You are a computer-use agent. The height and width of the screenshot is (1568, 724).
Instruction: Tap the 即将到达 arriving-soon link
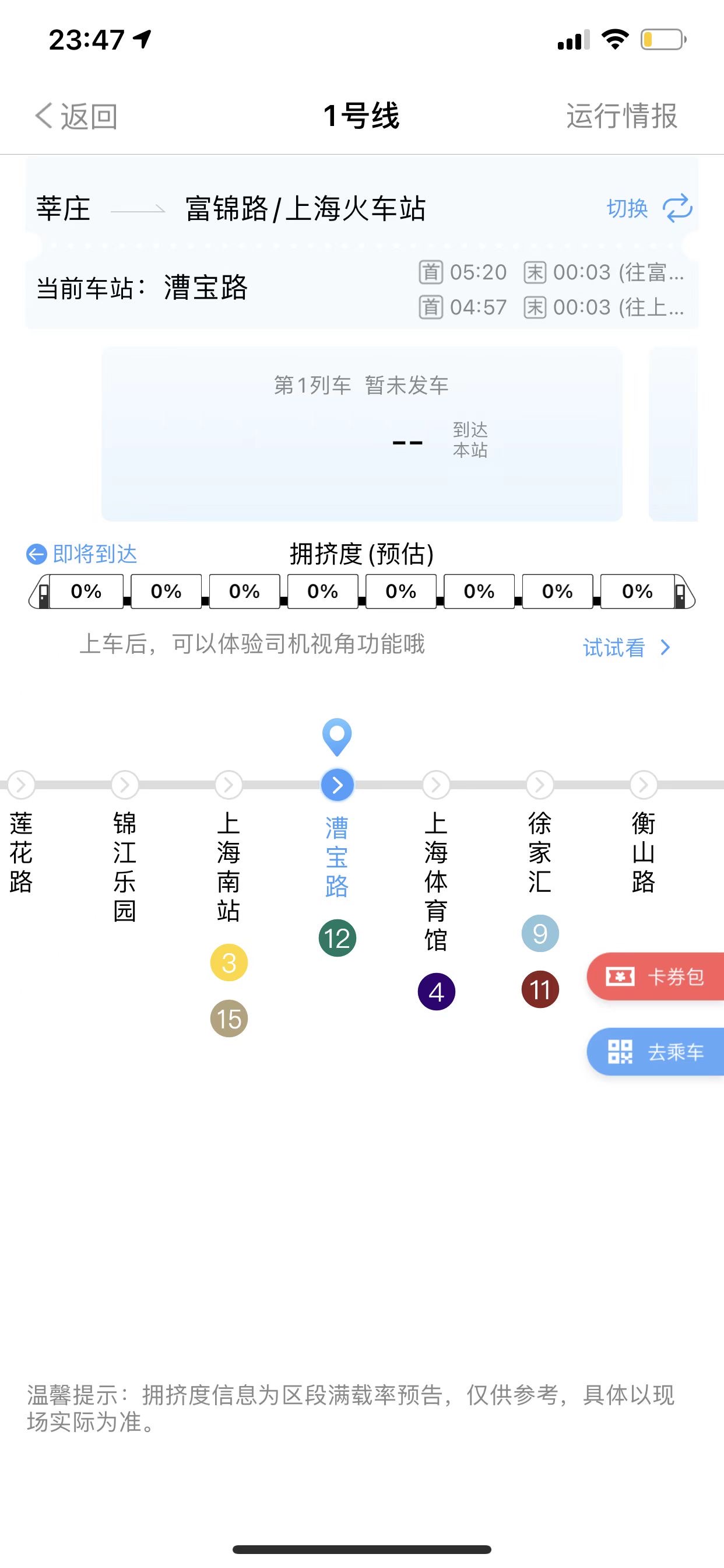[x=82, y=554]
